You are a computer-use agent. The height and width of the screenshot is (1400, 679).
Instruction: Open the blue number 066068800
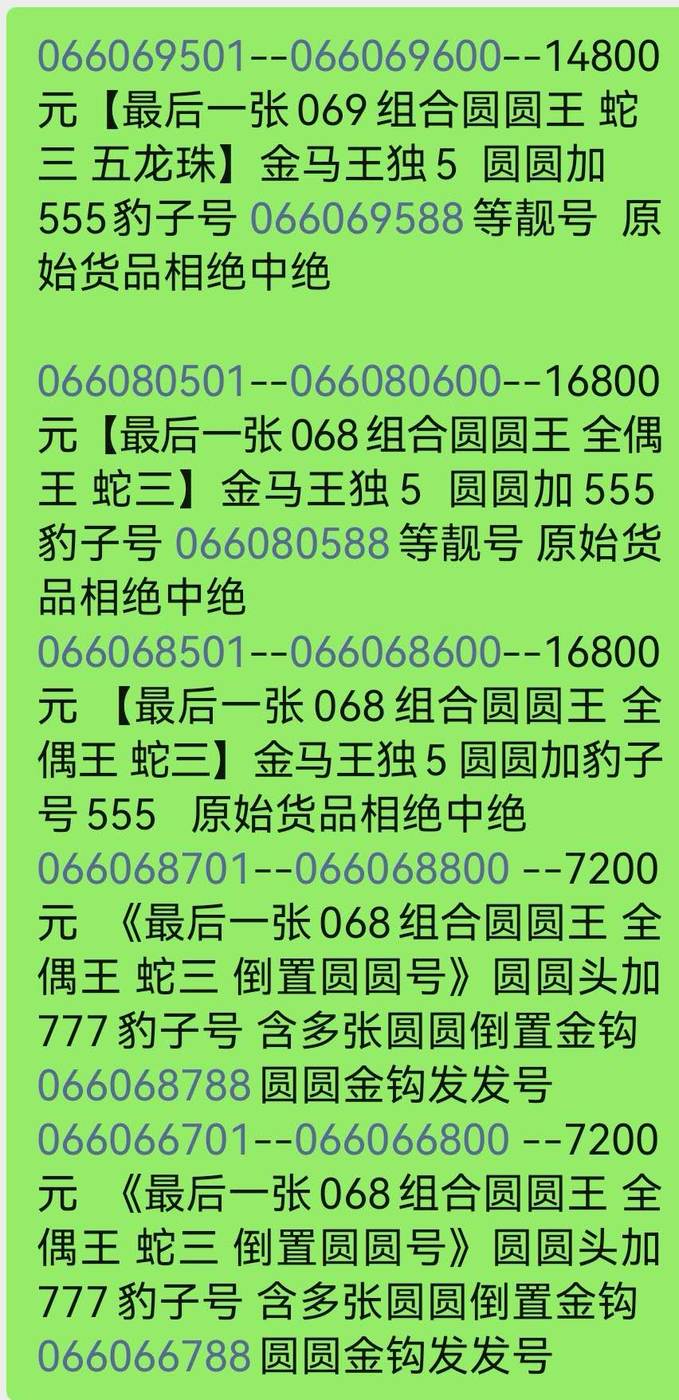401,868
